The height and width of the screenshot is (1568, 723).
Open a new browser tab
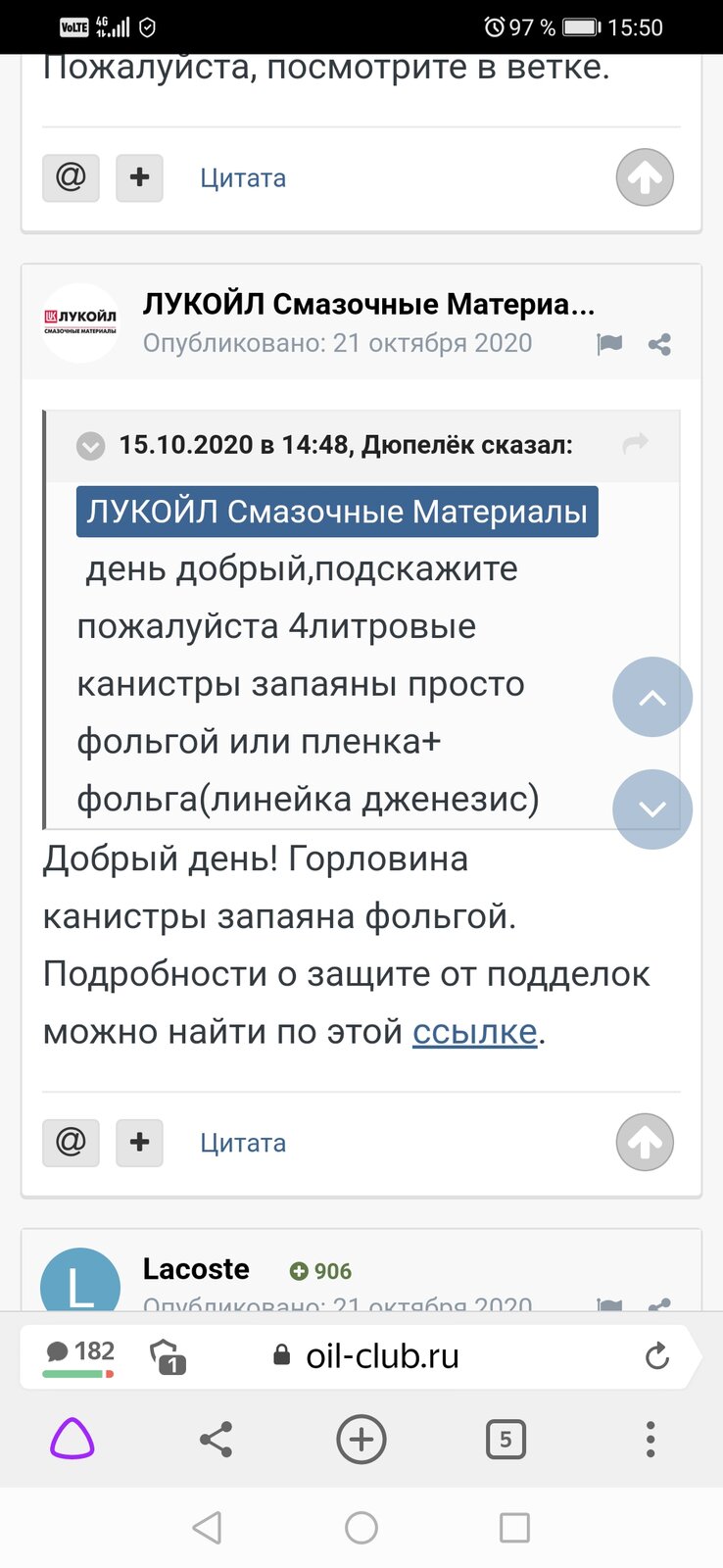point(361,1440)
